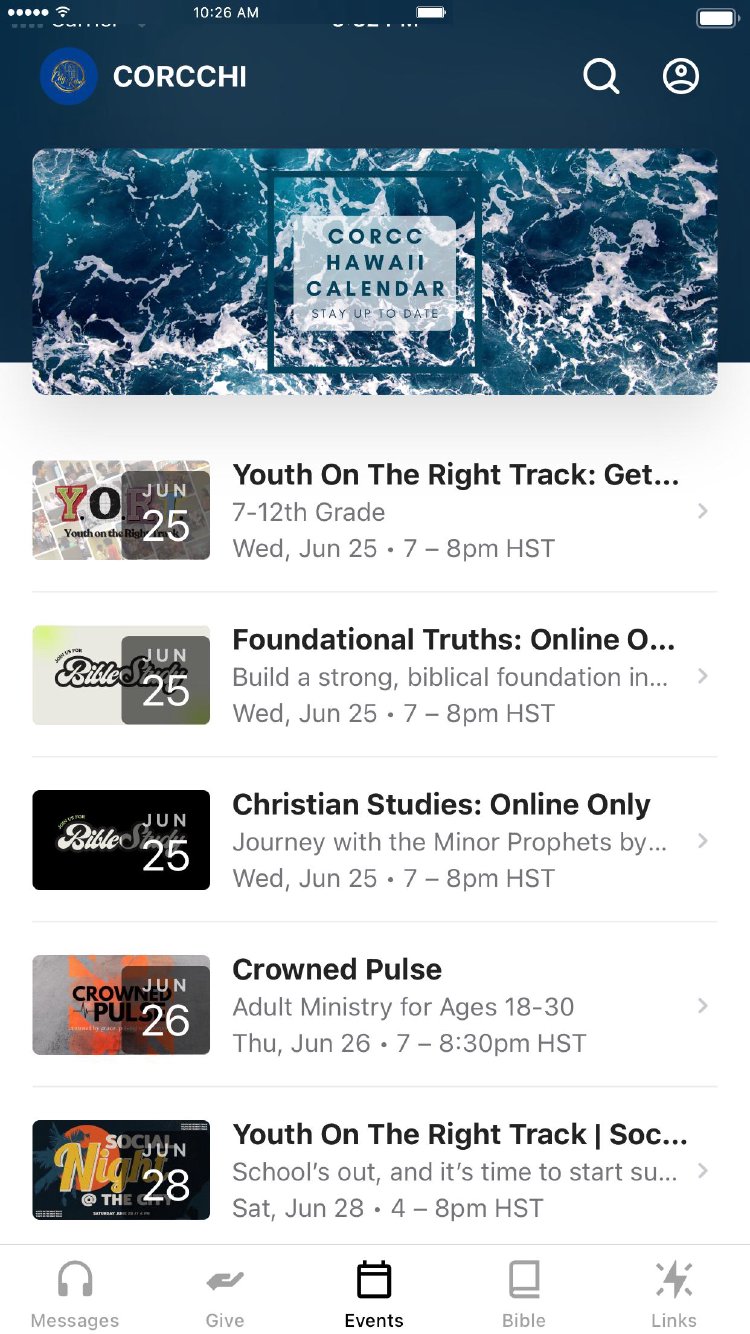
Task: Open the search icon
Action: coord(601,76)
